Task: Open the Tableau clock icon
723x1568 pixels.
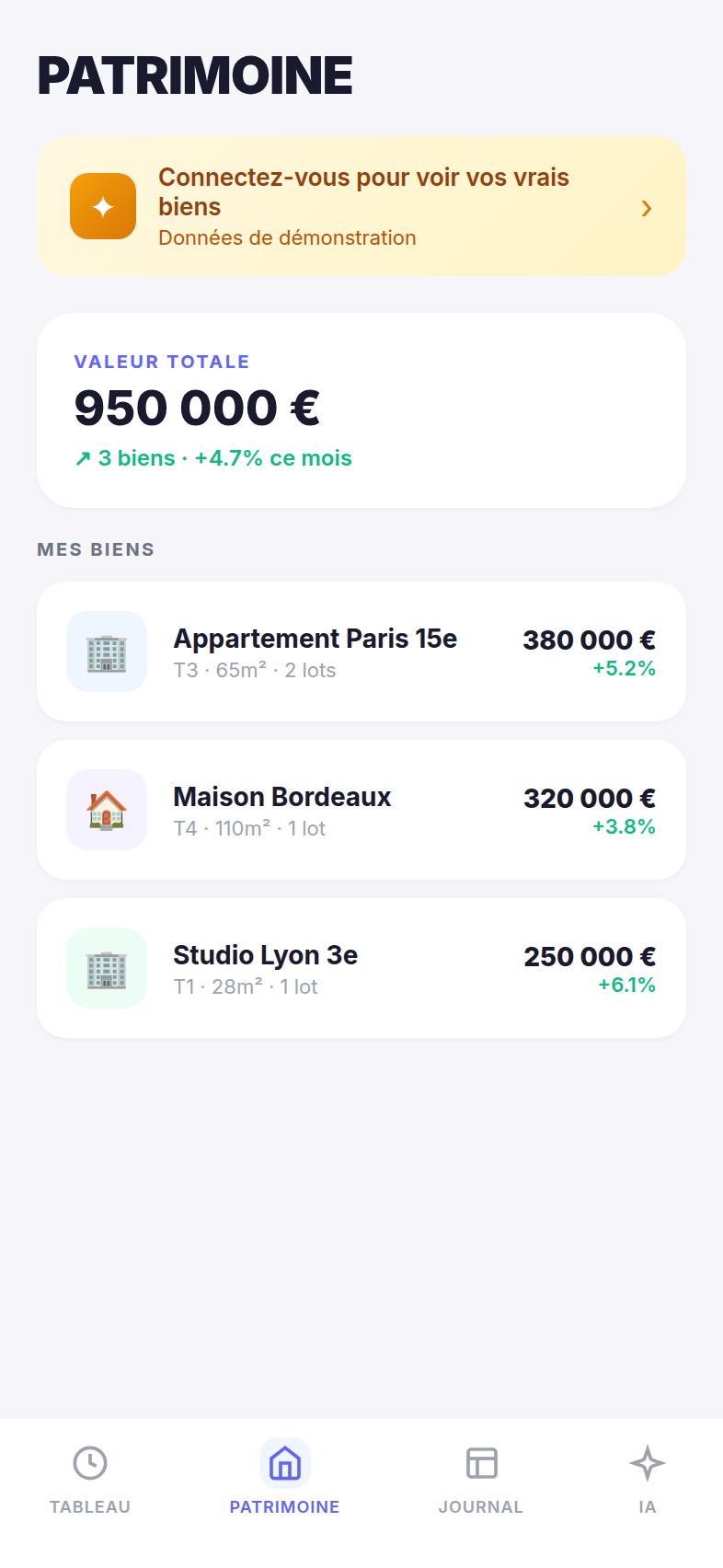Action: [89, 1462]
